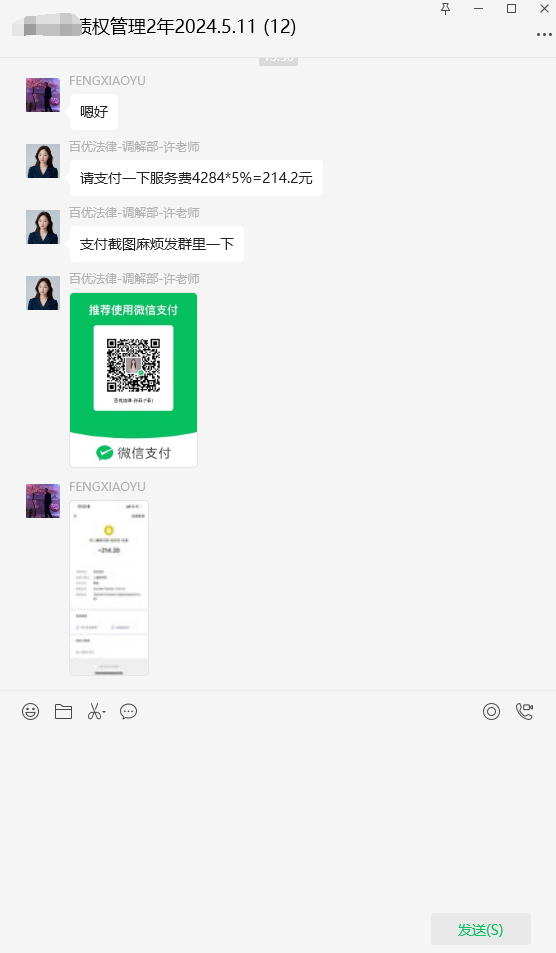Open the WeChat Pay QR code image

(x=134, y=380)
